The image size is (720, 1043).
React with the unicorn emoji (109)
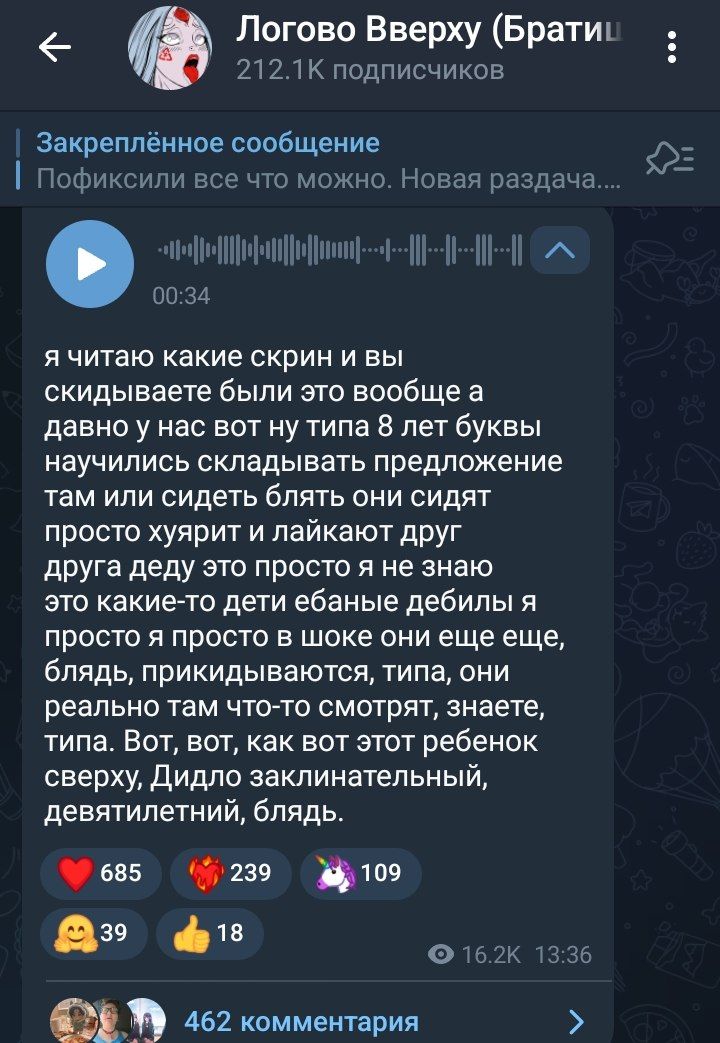[x=361, y=873]
